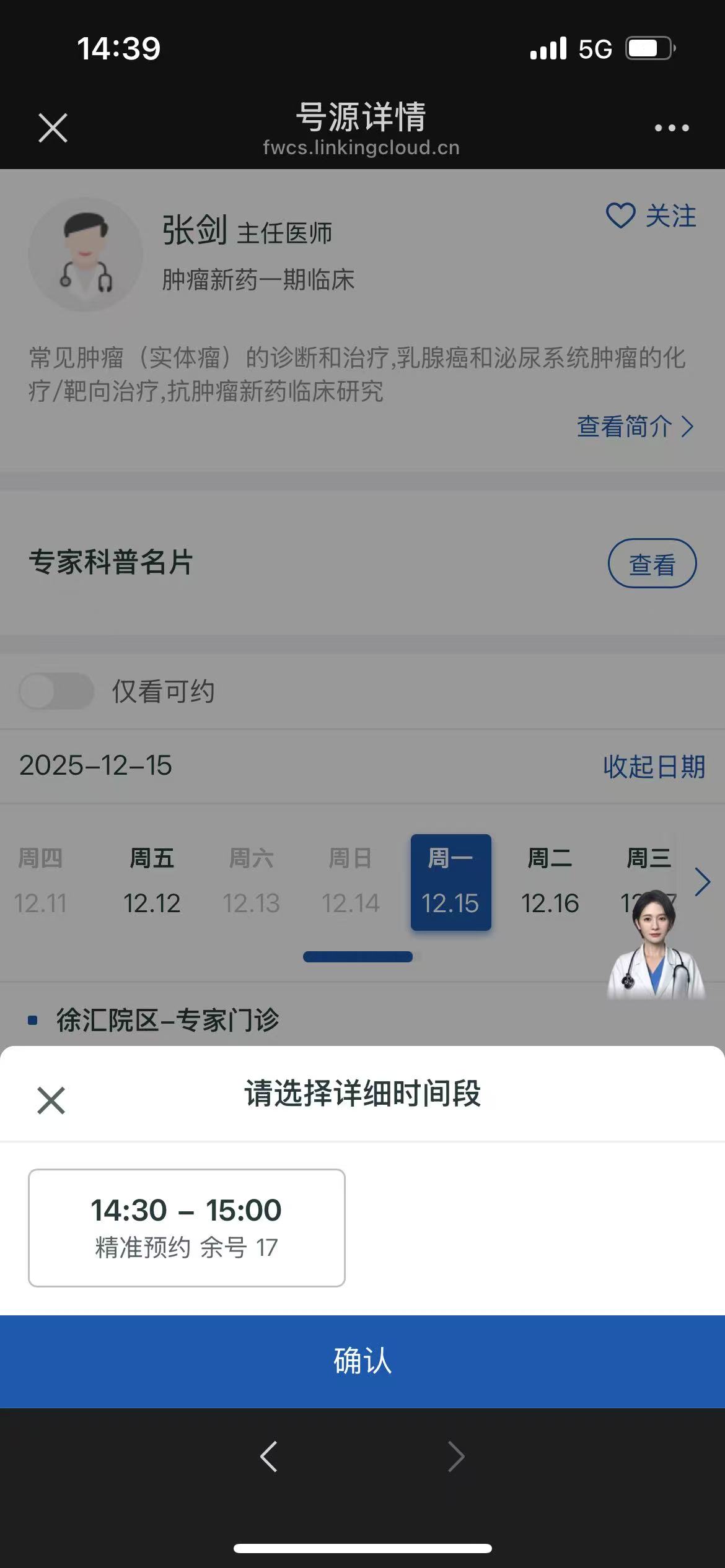Image resolution: width=725 pixels, height=1568 pixels.
Task: Close the webpage with the top X
Action: coord(53,128)
